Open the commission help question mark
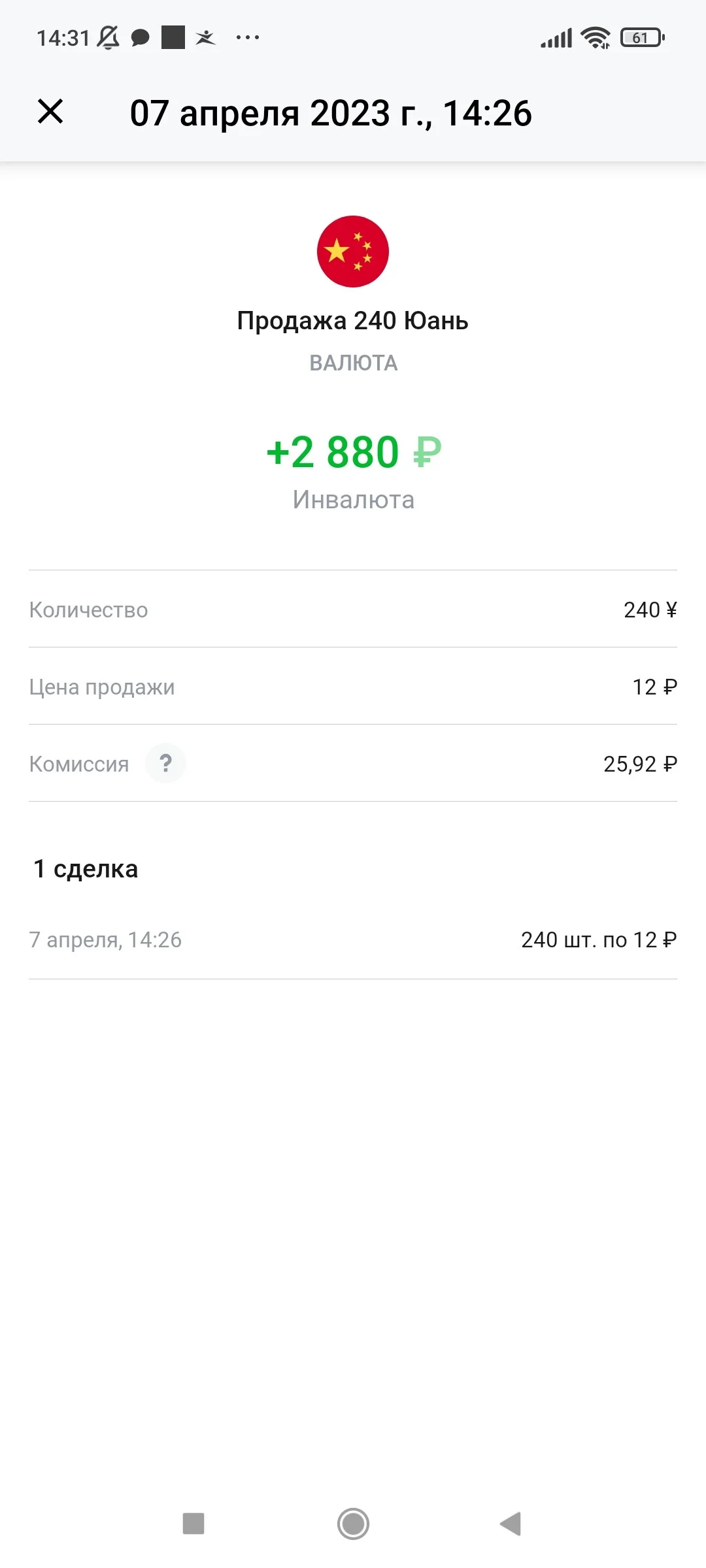 tap(165, 763)
